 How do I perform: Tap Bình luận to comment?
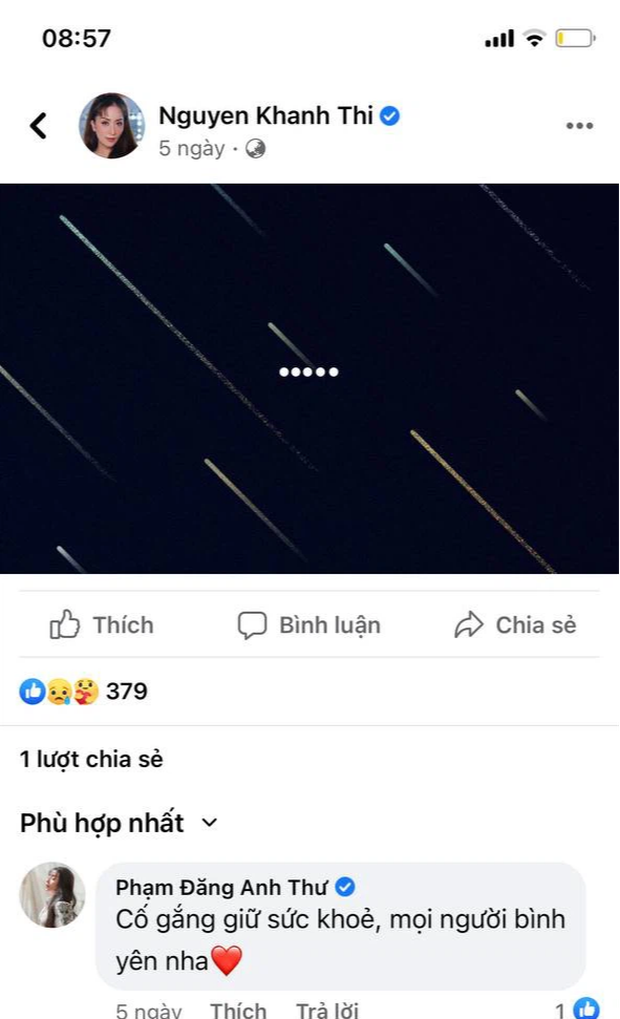tap(309, 626)
